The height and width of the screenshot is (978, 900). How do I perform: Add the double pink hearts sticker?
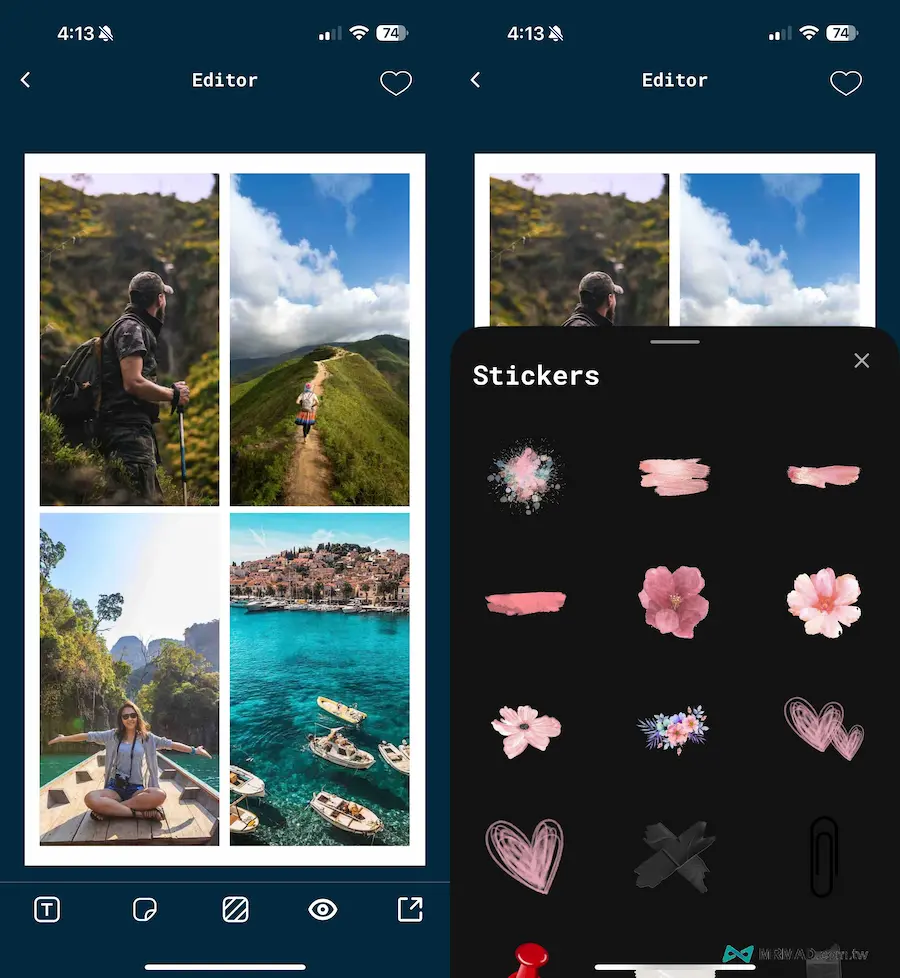tap(824, 727)
